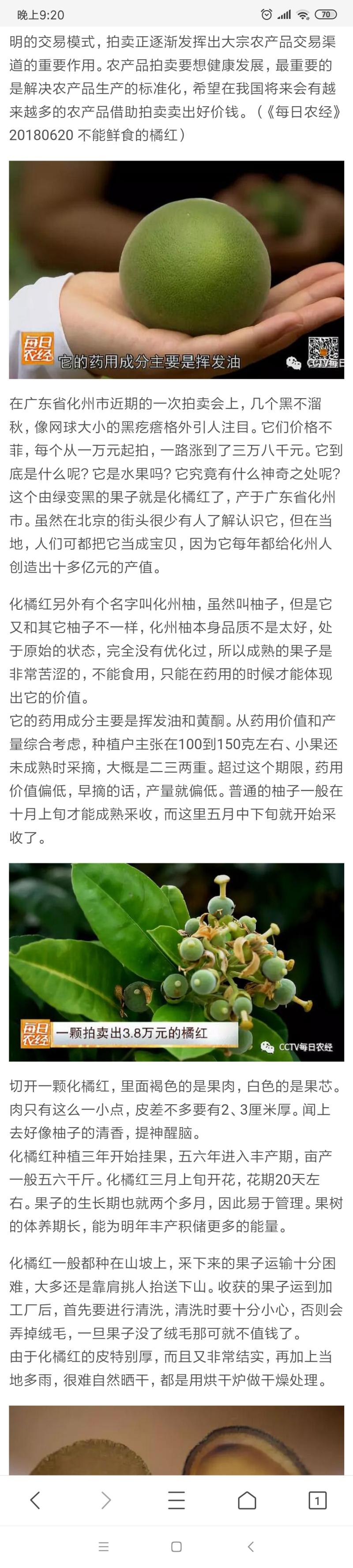
Task: Tap the system home button
Action: 176,1547
